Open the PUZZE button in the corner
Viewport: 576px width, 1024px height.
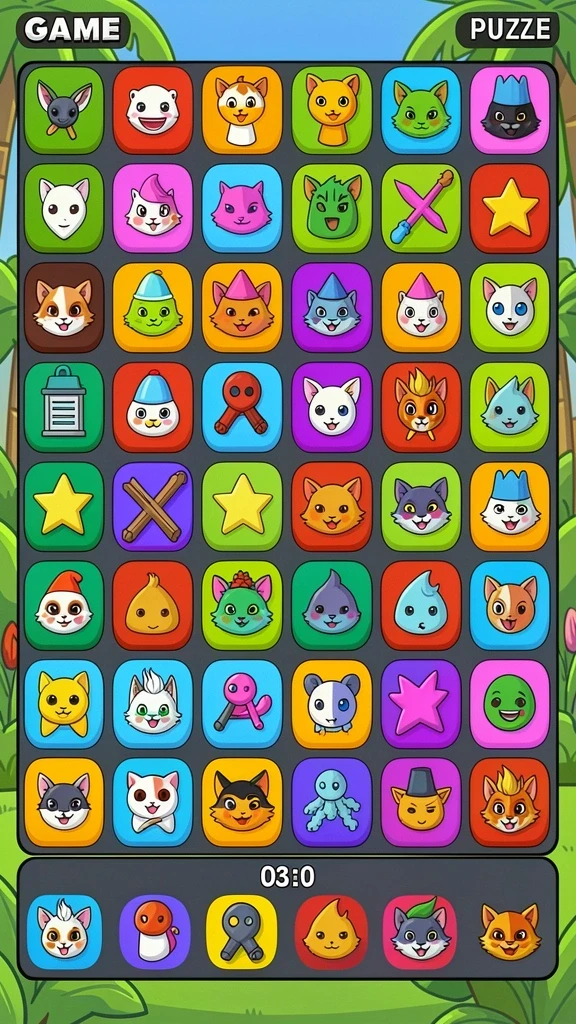pos(507,30)
